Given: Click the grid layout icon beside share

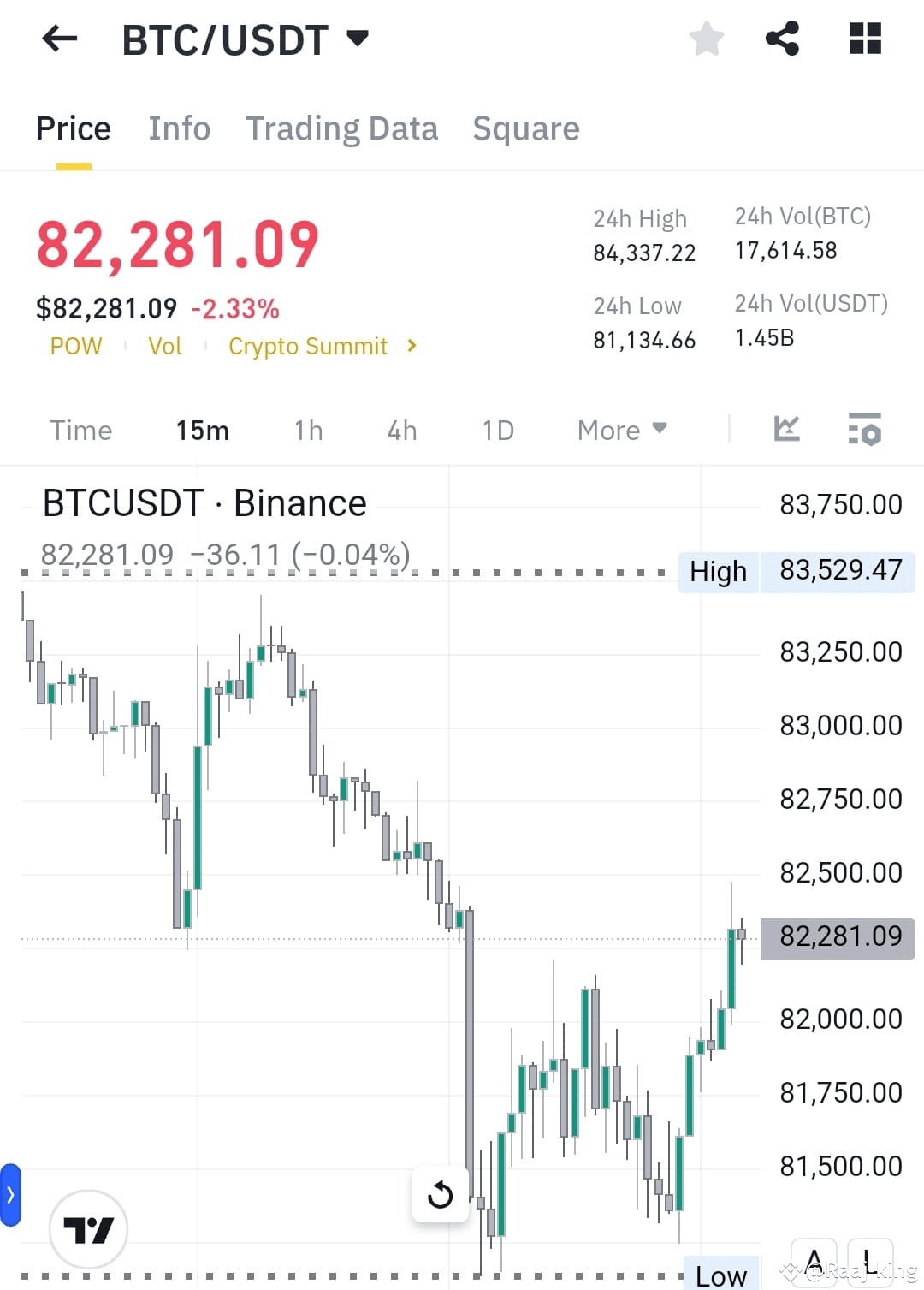Looking at the screenshot, I should pos(865,39).
